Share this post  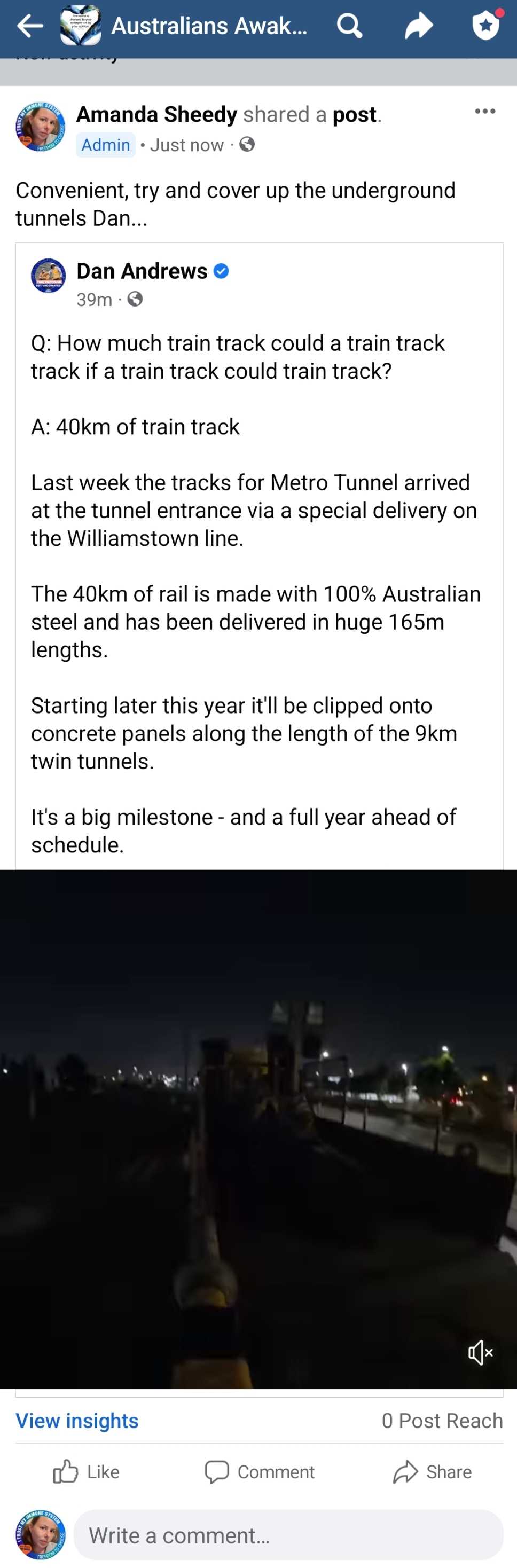[x=432, y=1472]
